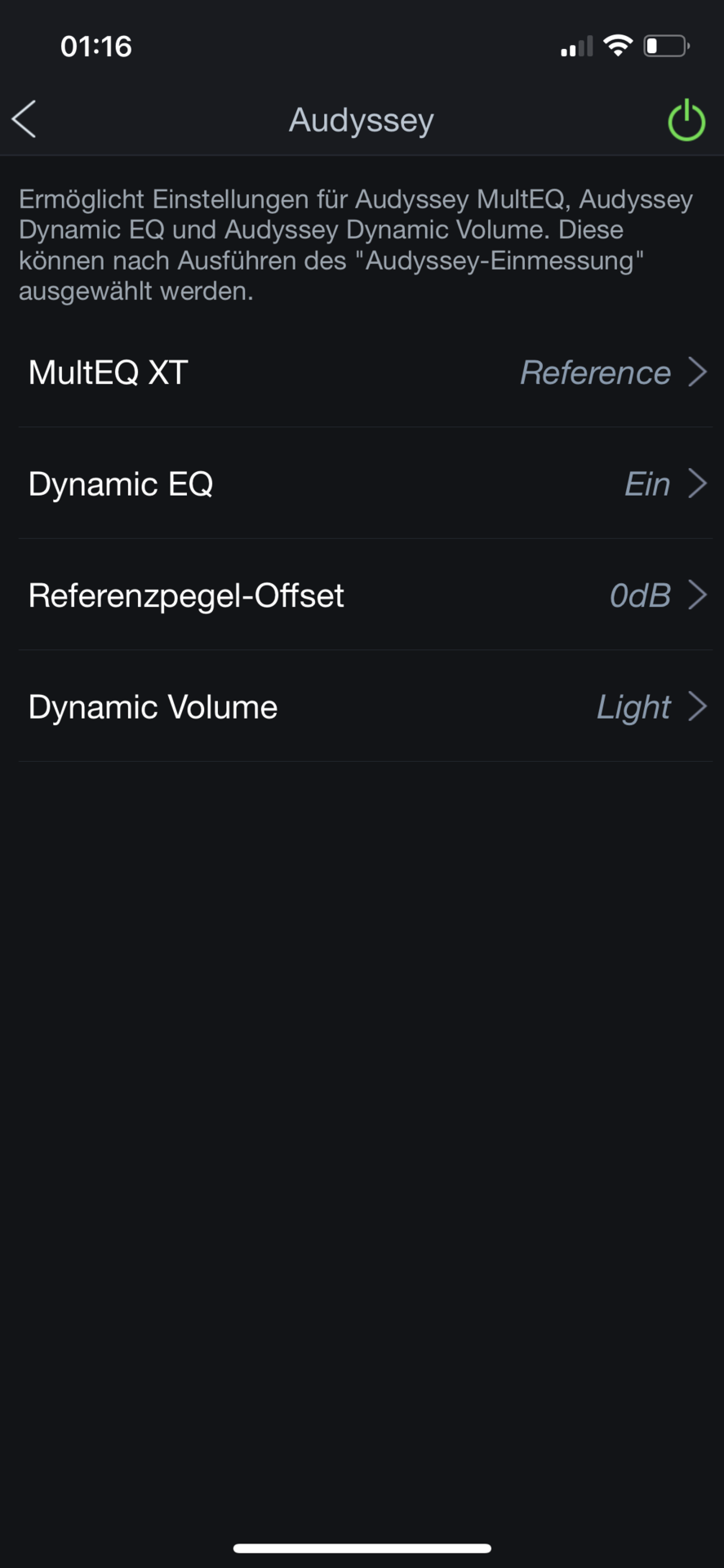The width and height of the screenshot is (724, 1568).
Task: Tap the green power icon
Action: click(686, 120)
